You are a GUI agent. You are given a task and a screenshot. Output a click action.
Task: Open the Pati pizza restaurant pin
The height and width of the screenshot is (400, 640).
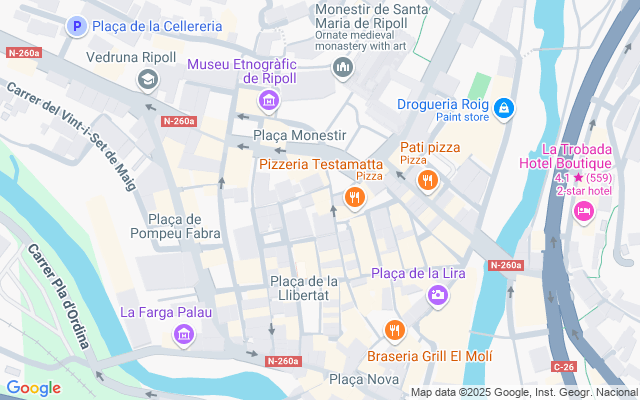coord(427,180)
